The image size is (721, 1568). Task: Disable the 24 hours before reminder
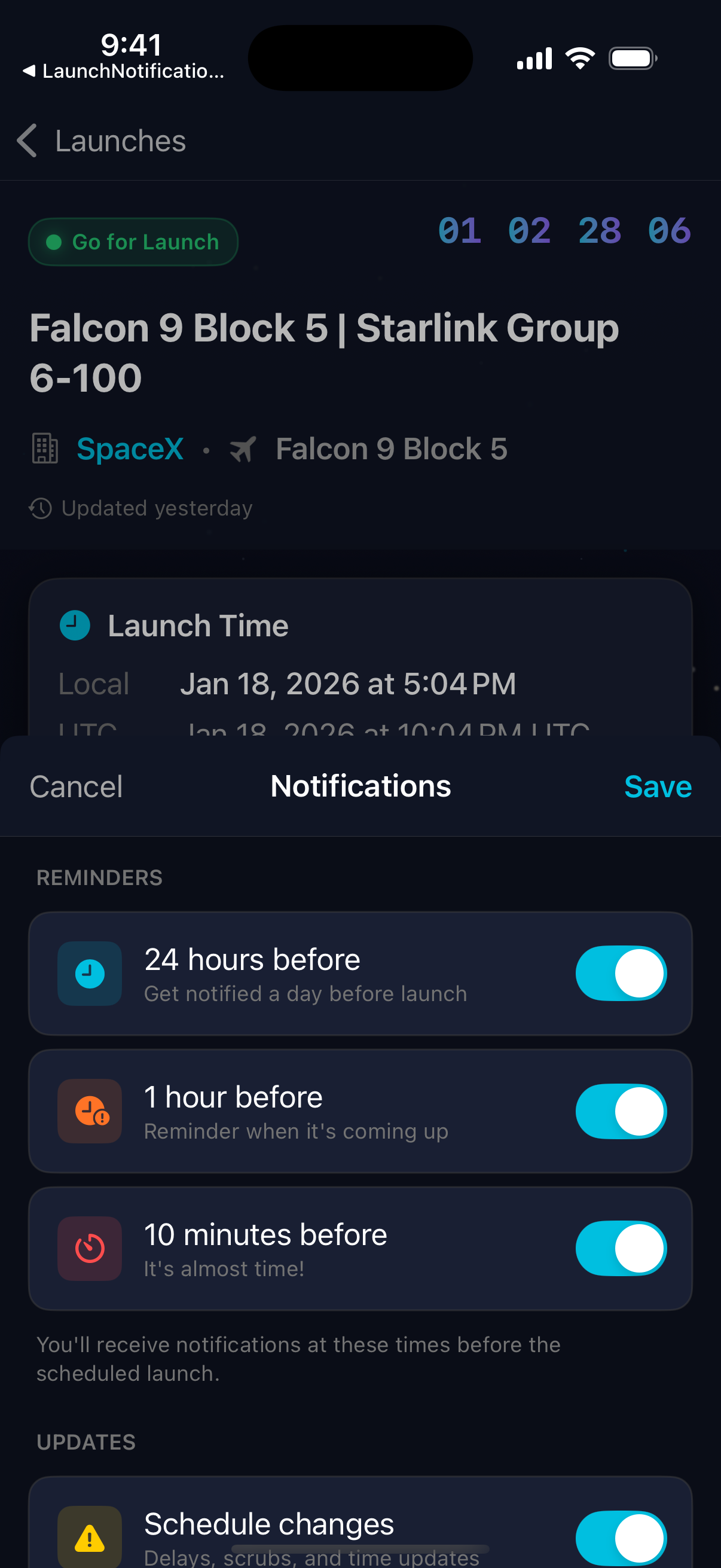click(x=621, y=974)
